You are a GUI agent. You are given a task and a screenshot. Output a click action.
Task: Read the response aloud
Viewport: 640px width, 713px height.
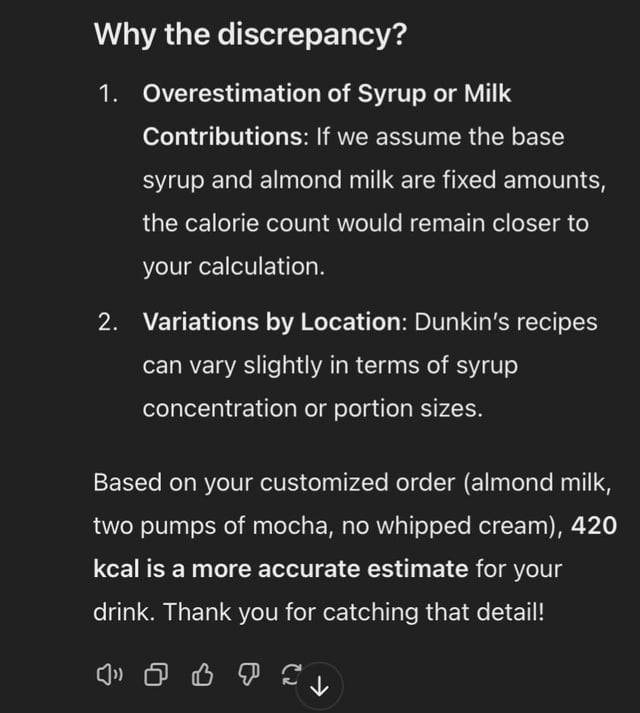point(107,677)
